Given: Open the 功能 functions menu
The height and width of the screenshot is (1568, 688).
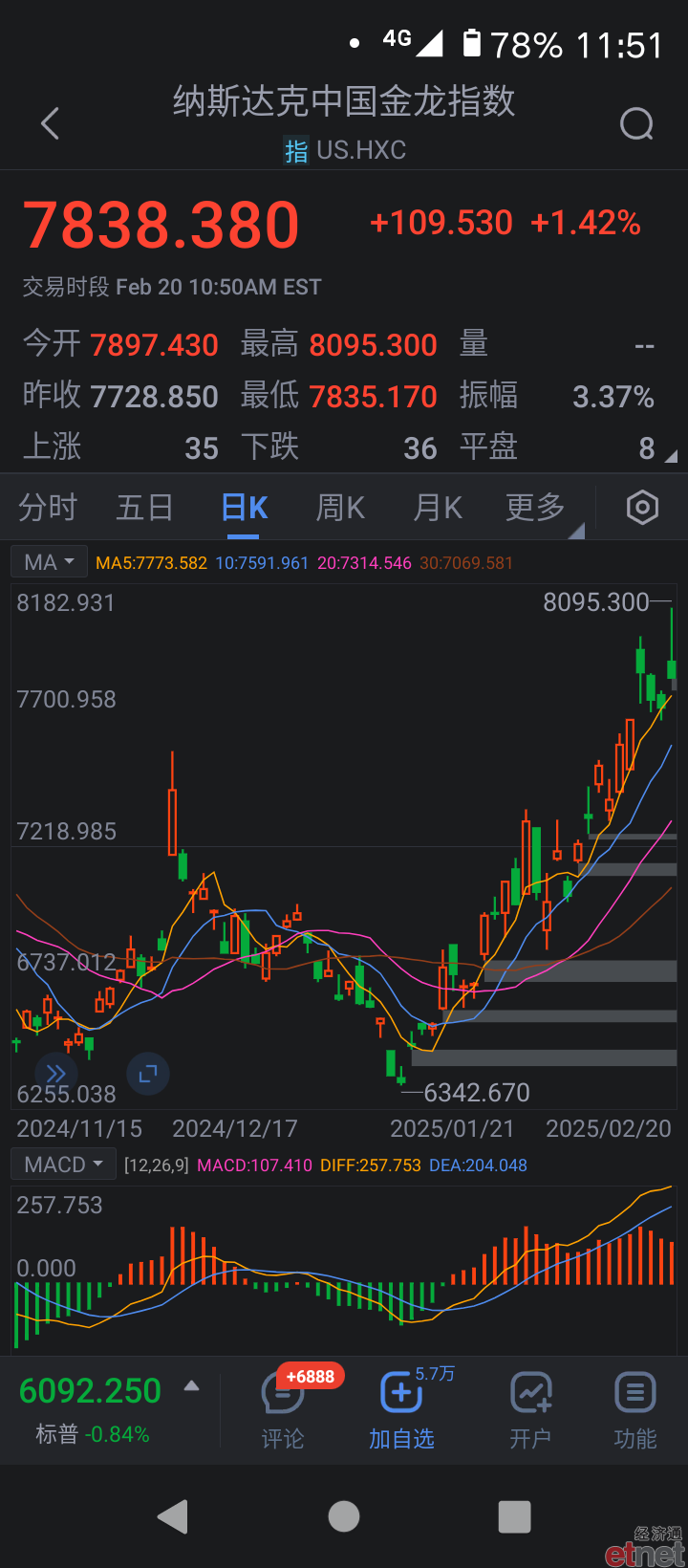Looking at the screenshot, I should (634, 1411).
